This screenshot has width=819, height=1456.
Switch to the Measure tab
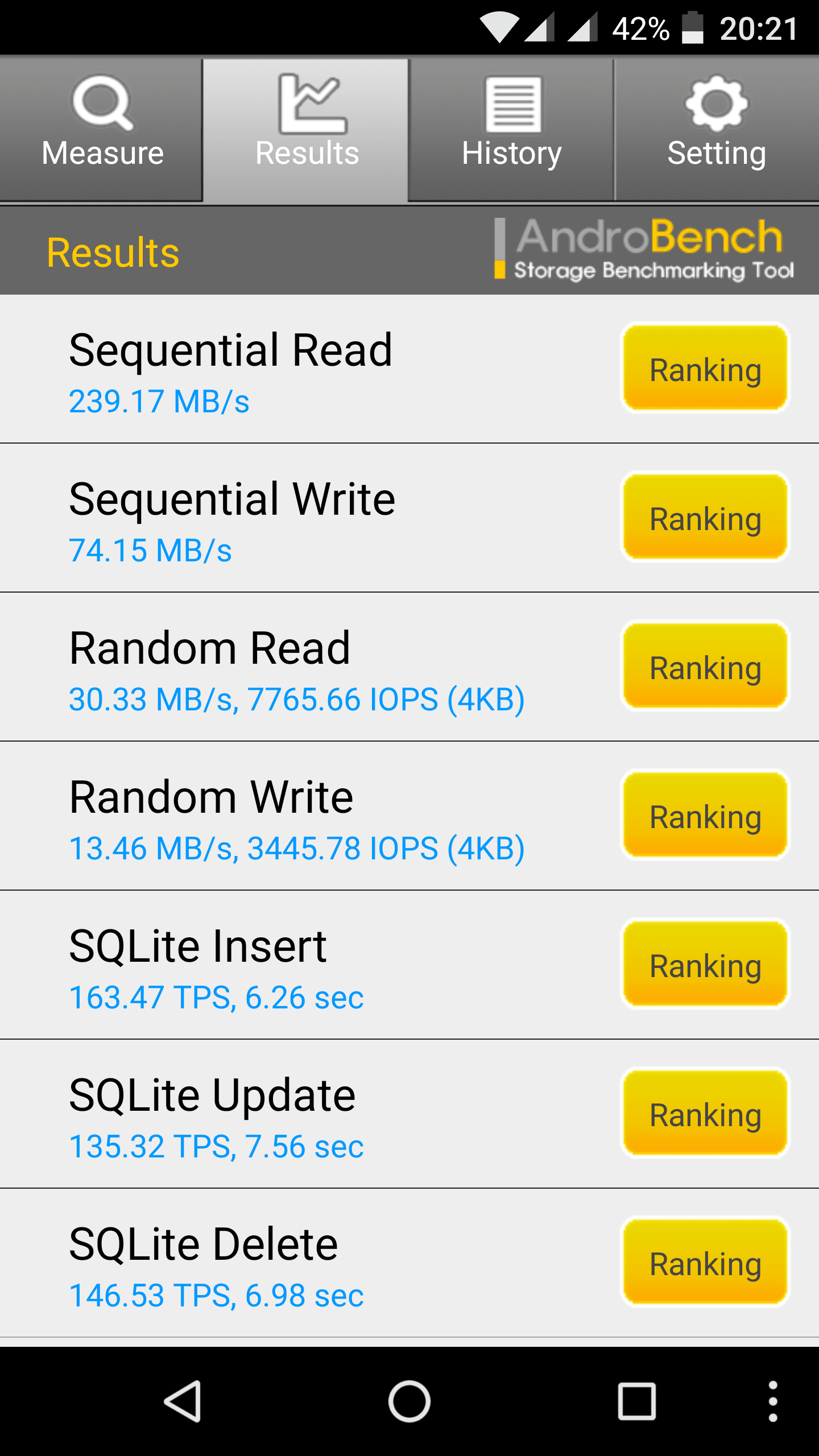pos(102,129)
